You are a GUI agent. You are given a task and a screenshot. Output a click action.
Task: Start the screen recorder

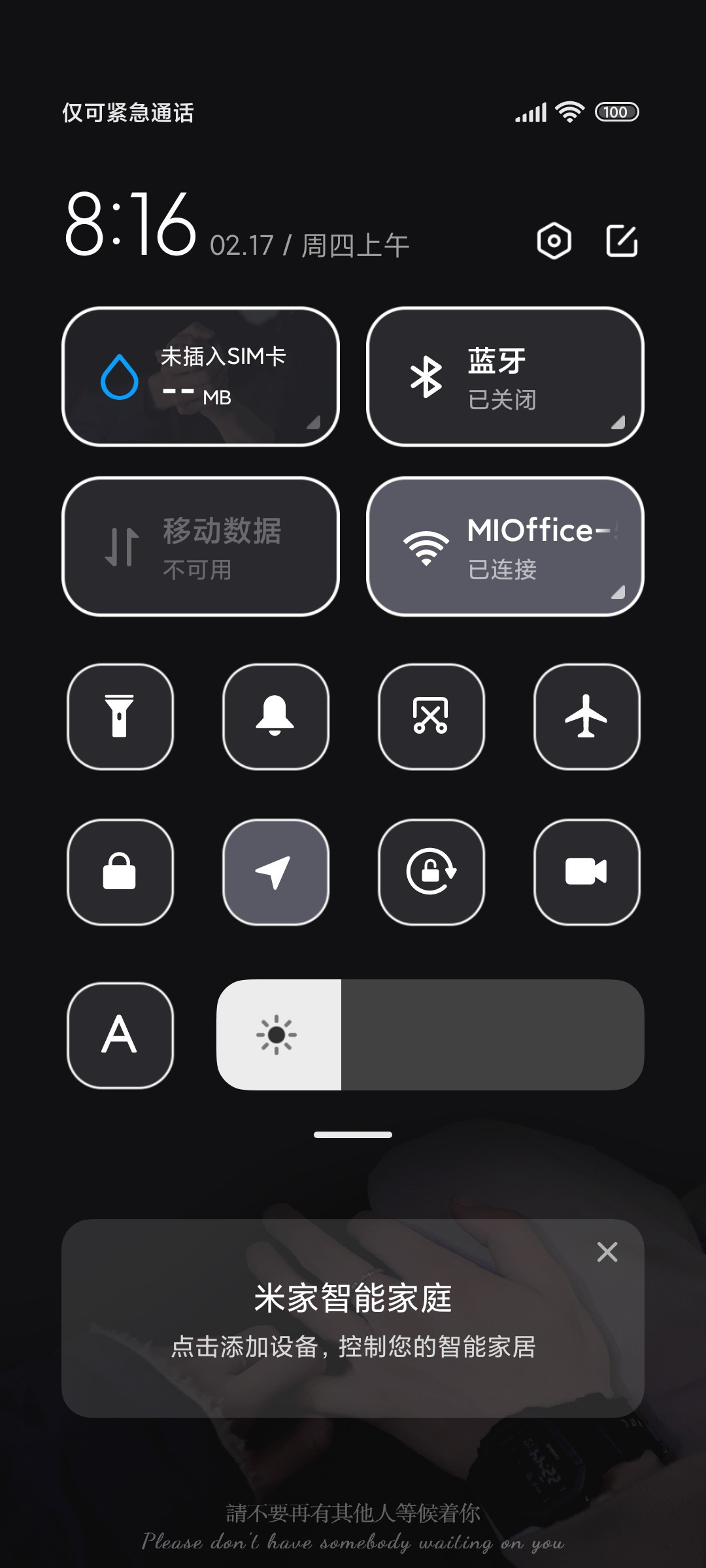tap(587, 872)
